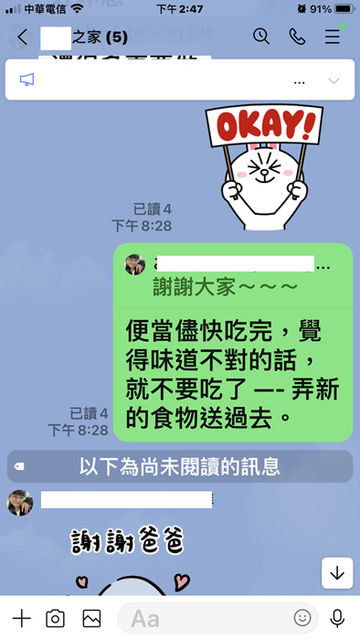360x640 pixels.
Task: Tap the 謝謝爸爸 sticker
Action: click(129, 561)
